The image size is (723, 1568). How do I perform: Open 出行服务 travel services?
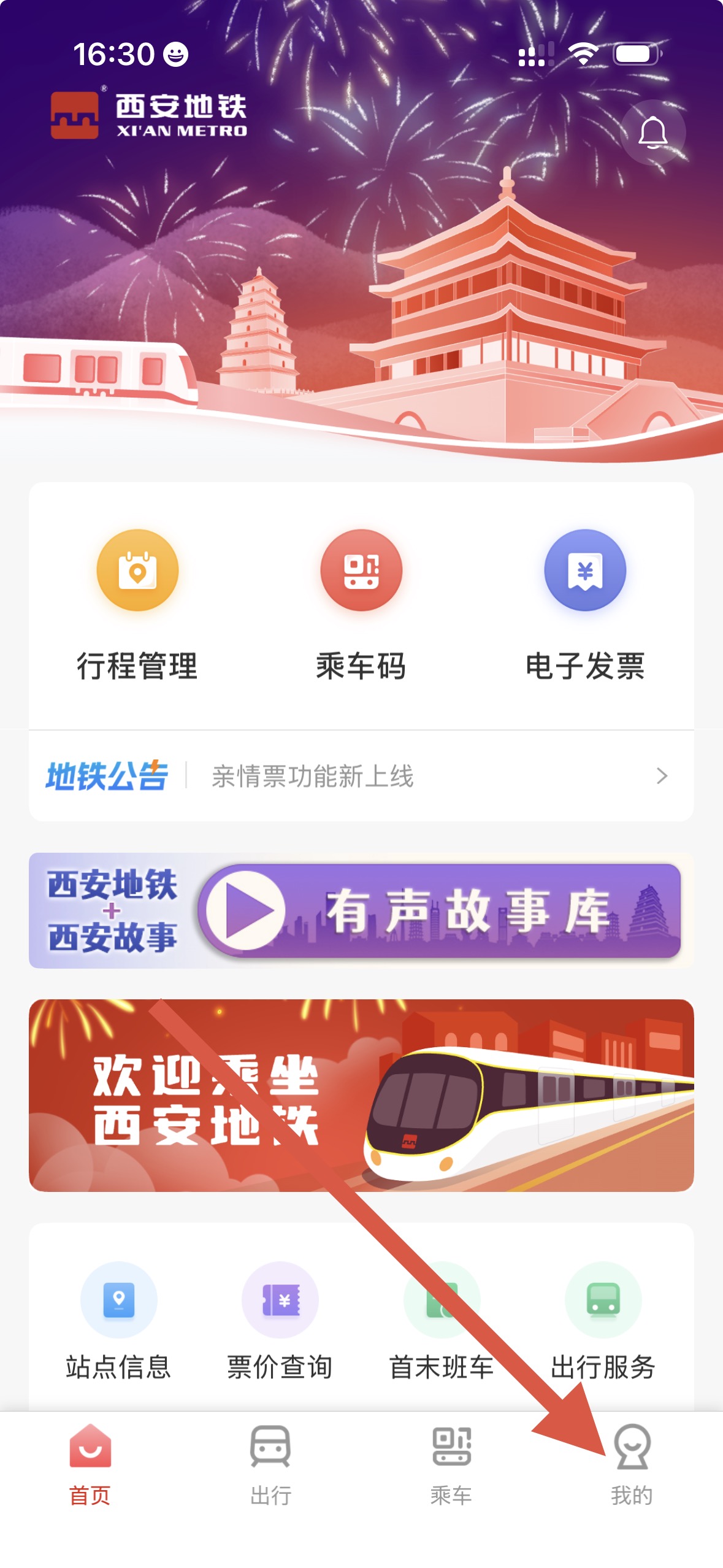(x=603, y=1320)
